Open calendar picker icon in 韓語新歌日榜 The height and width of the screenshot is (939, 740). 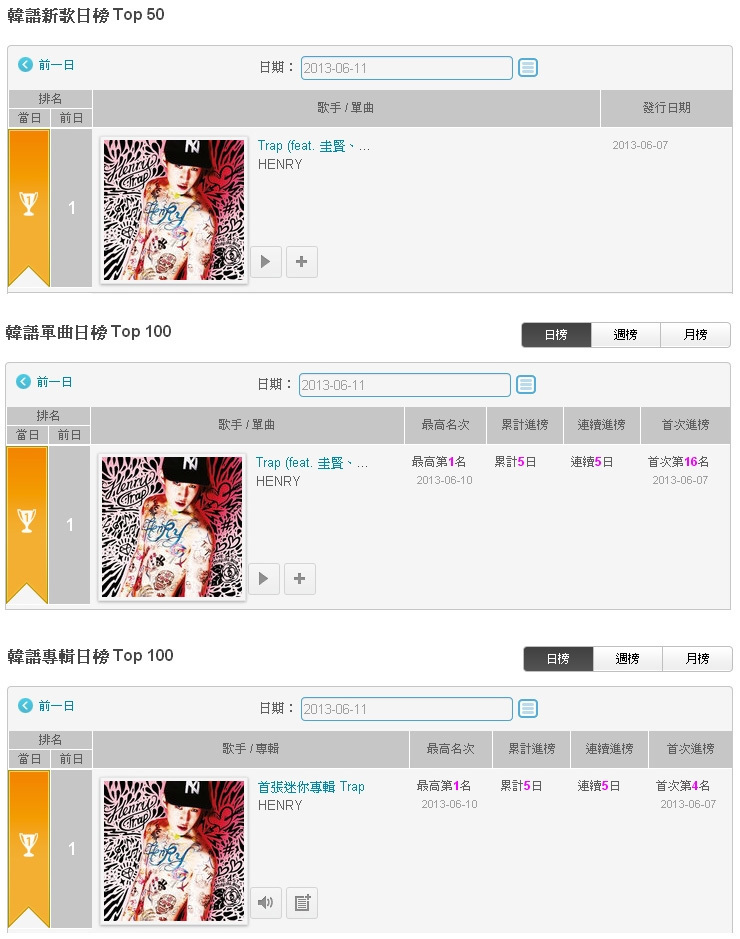[528, 68]
